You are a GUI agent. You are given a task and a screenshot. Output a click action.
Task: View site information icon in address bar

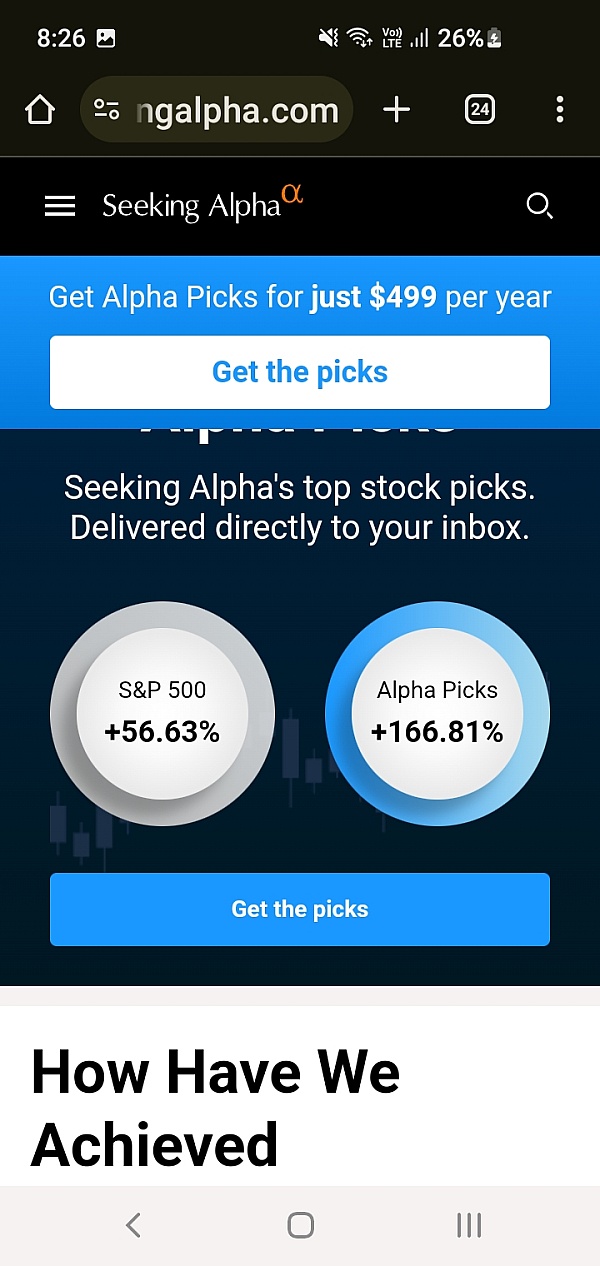(107, 110)
